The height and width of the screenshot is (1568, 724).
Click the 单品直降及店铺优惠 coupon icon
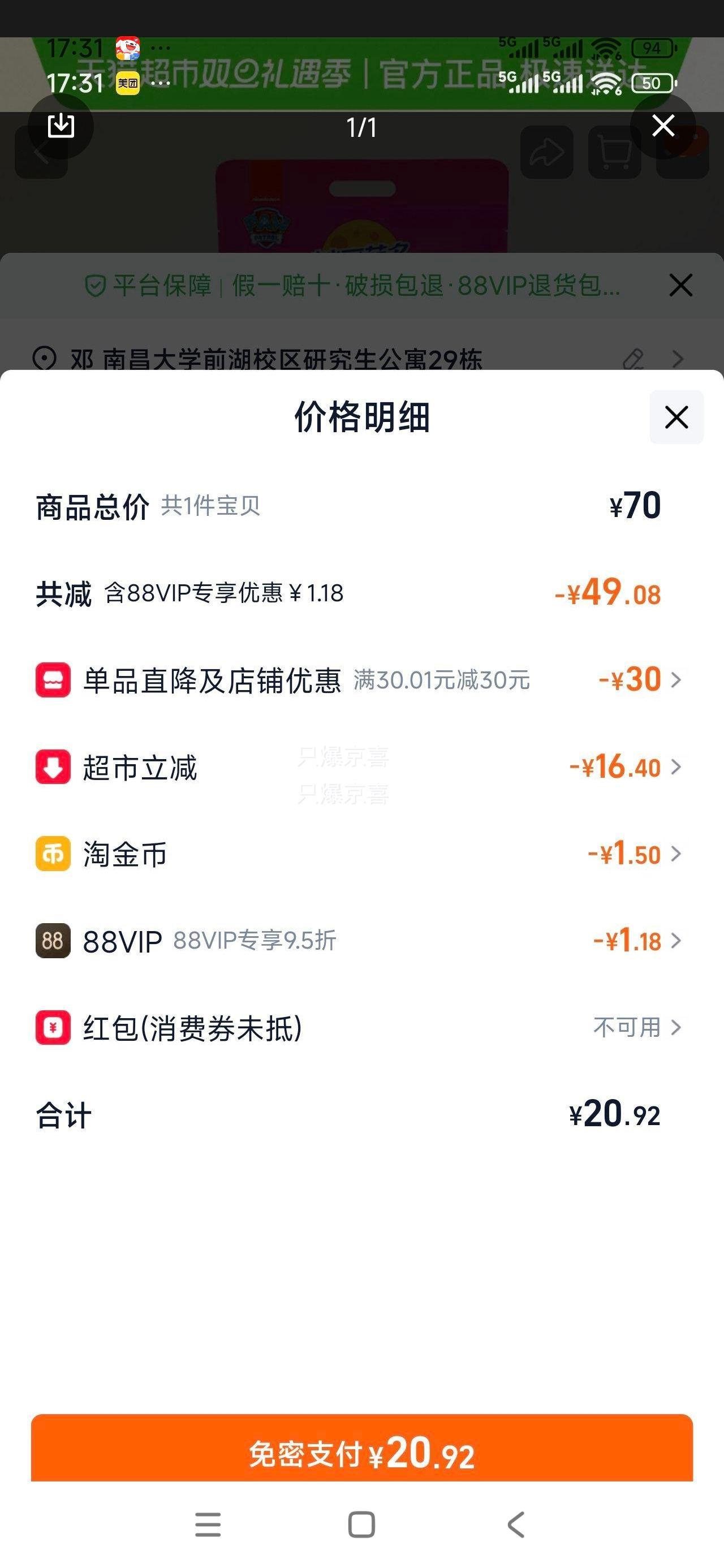click(53, 680)
